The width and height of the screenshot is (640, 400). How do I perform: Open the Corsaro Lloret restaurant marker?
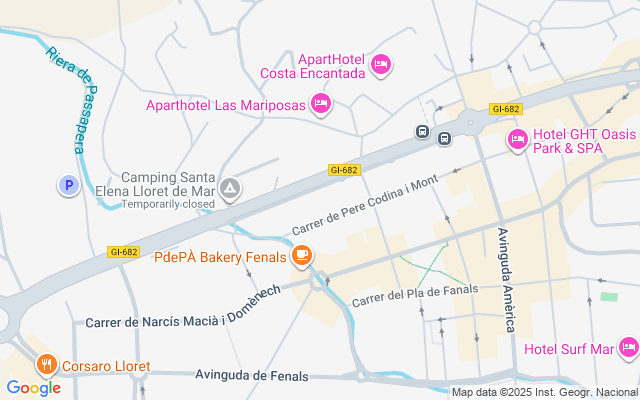(x=45, y=364)
